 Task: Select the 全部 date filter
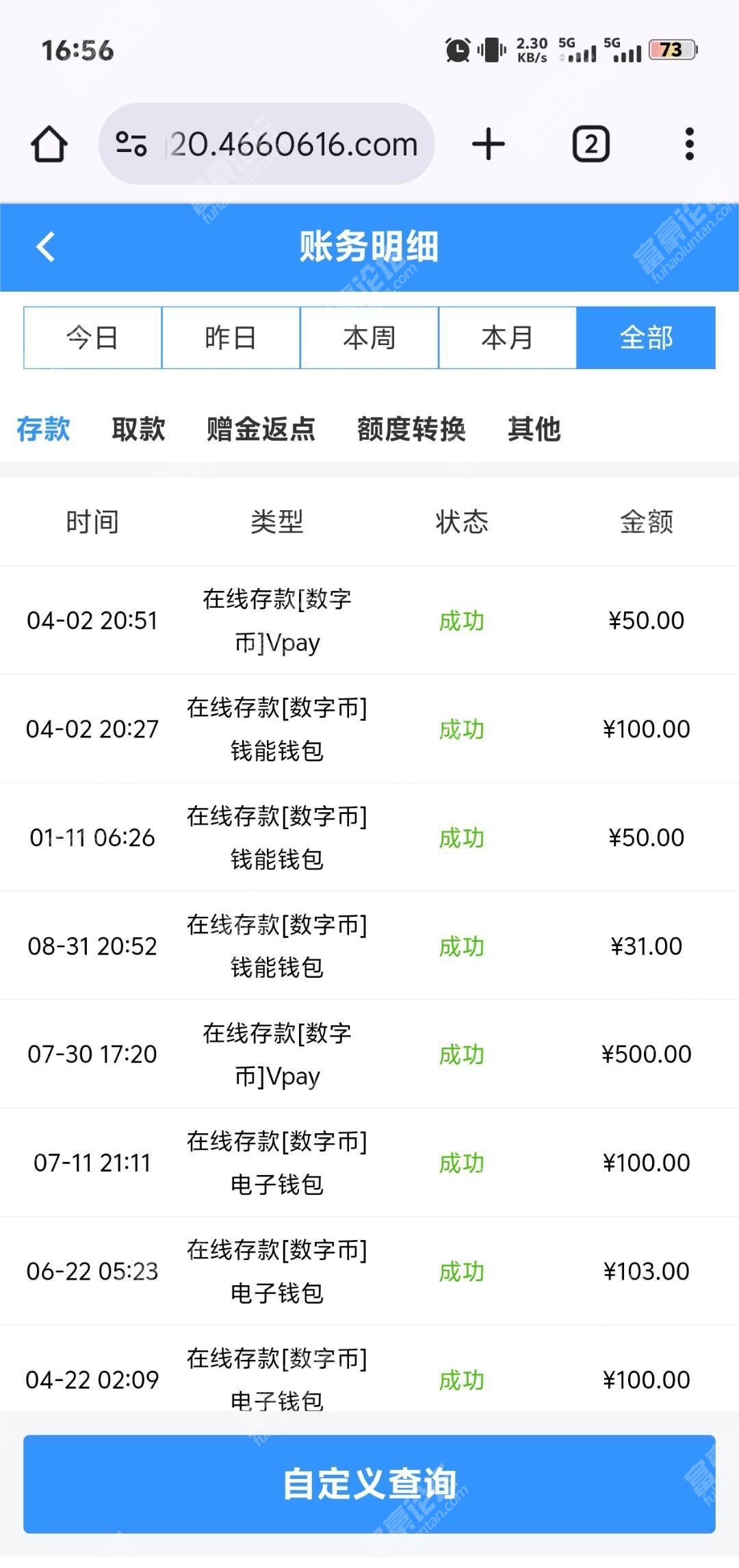(646, 338)
